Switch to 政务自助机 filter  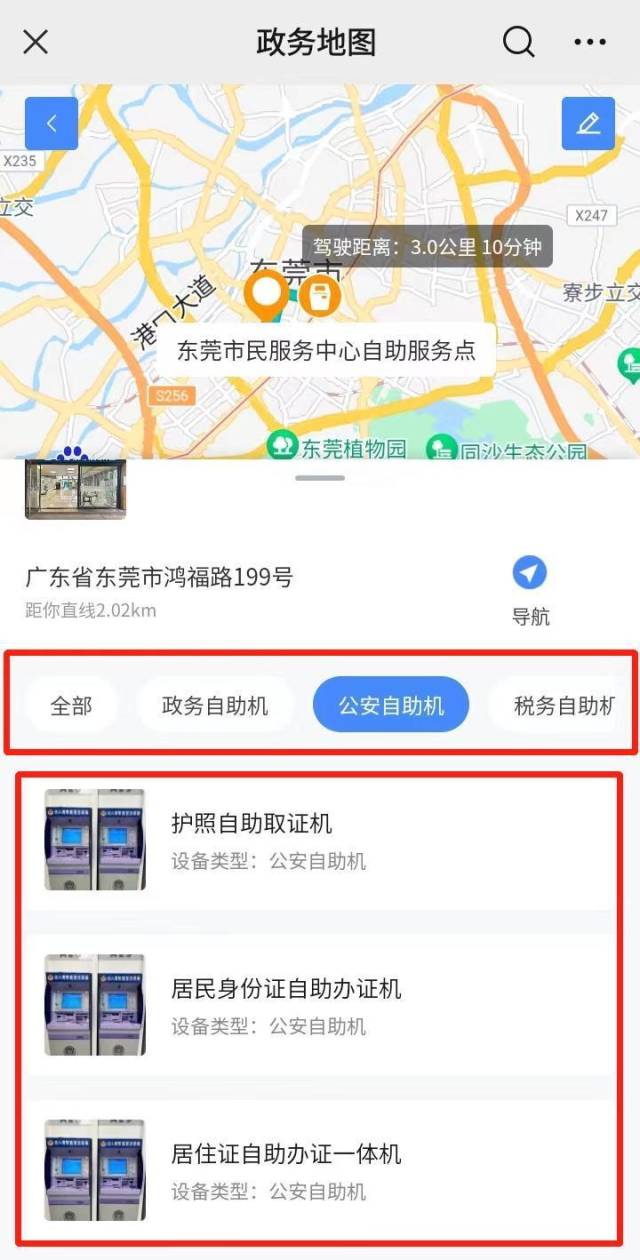pyautogui.click(x=215, y=706)
